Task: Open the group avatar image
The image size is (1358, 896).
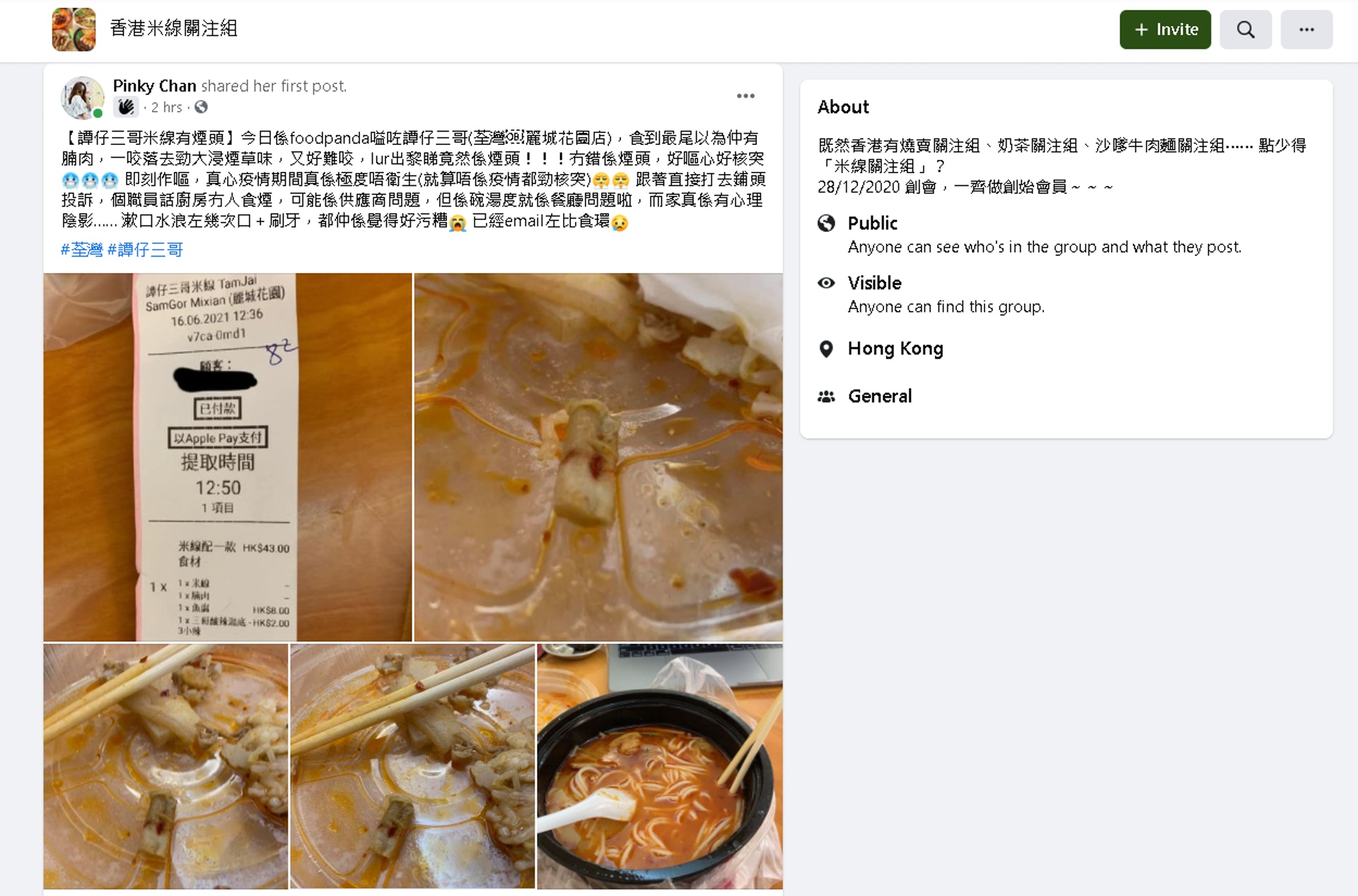Action: click(x=74, y=29)
